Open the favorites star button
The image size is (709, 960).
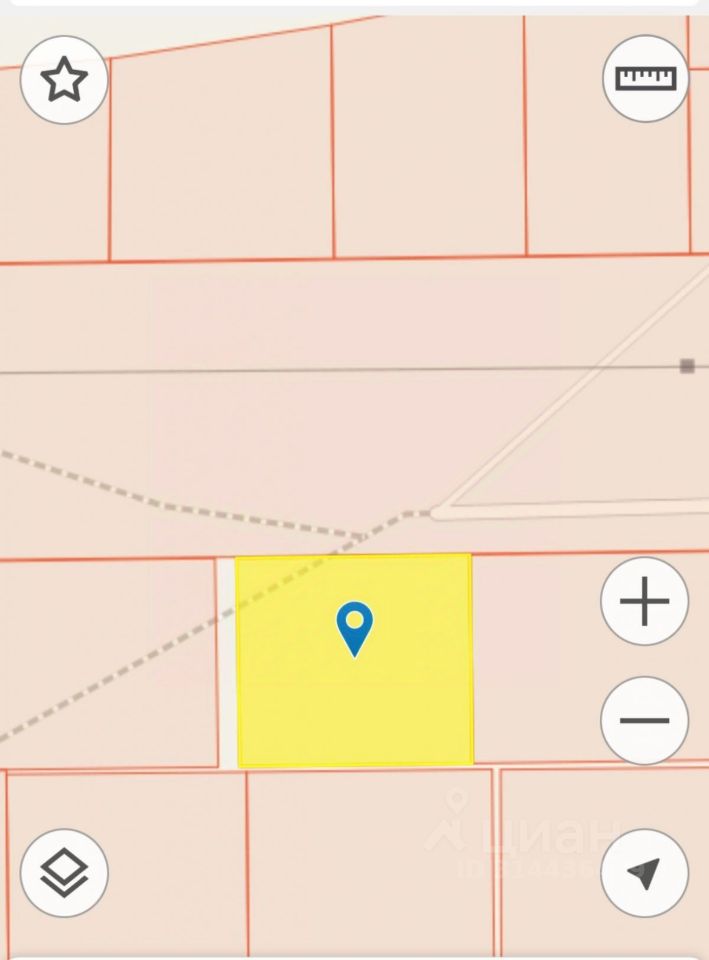pyautogui.click(x=64, y=80)
